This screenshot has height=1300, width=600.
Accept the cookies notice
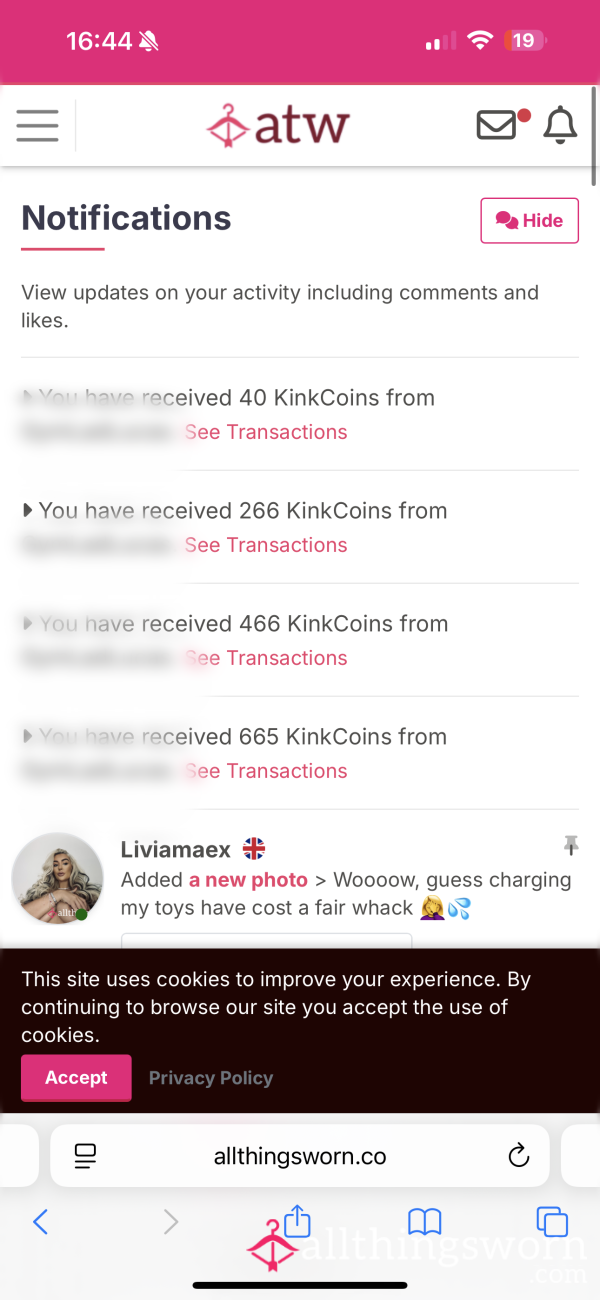76,1078
